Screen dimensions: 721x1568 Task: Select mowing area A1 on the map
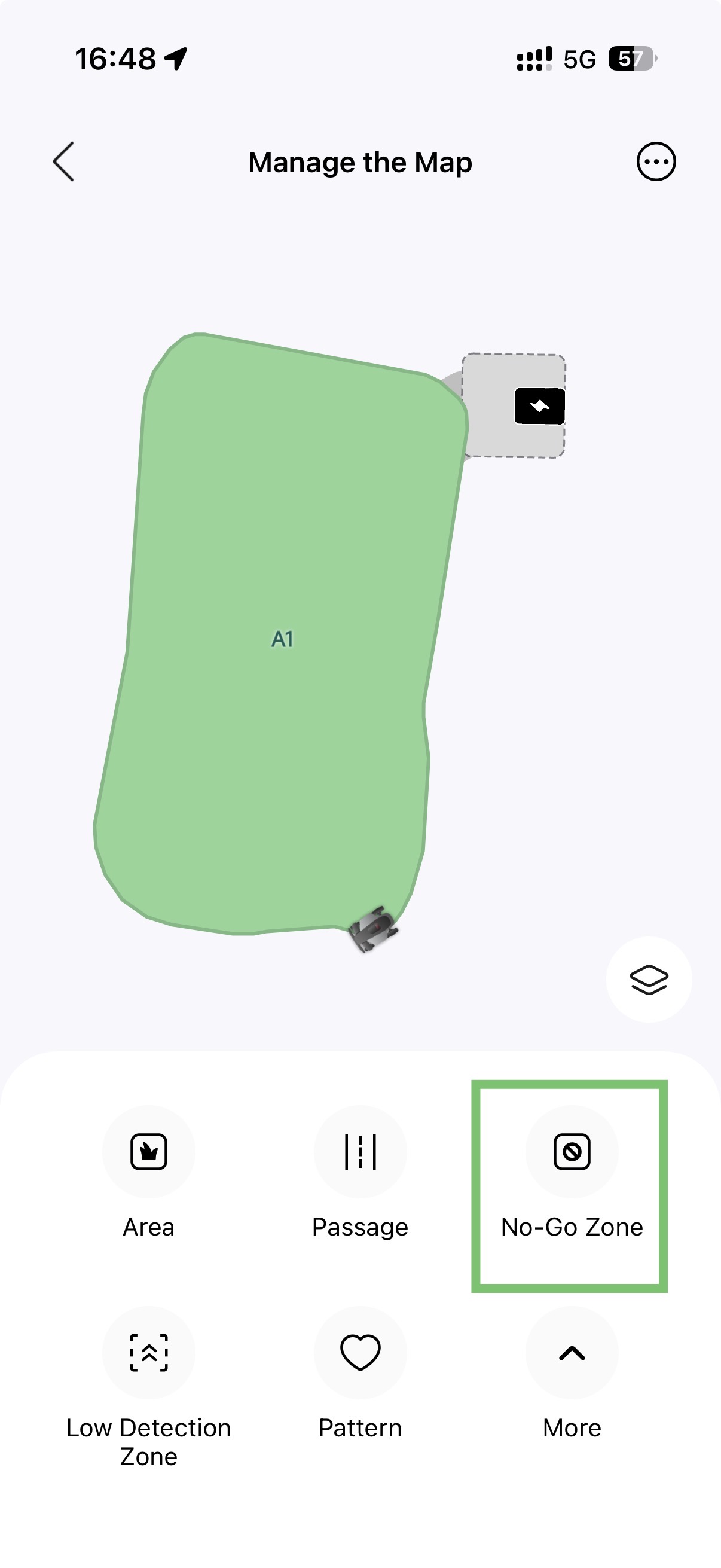282,639
